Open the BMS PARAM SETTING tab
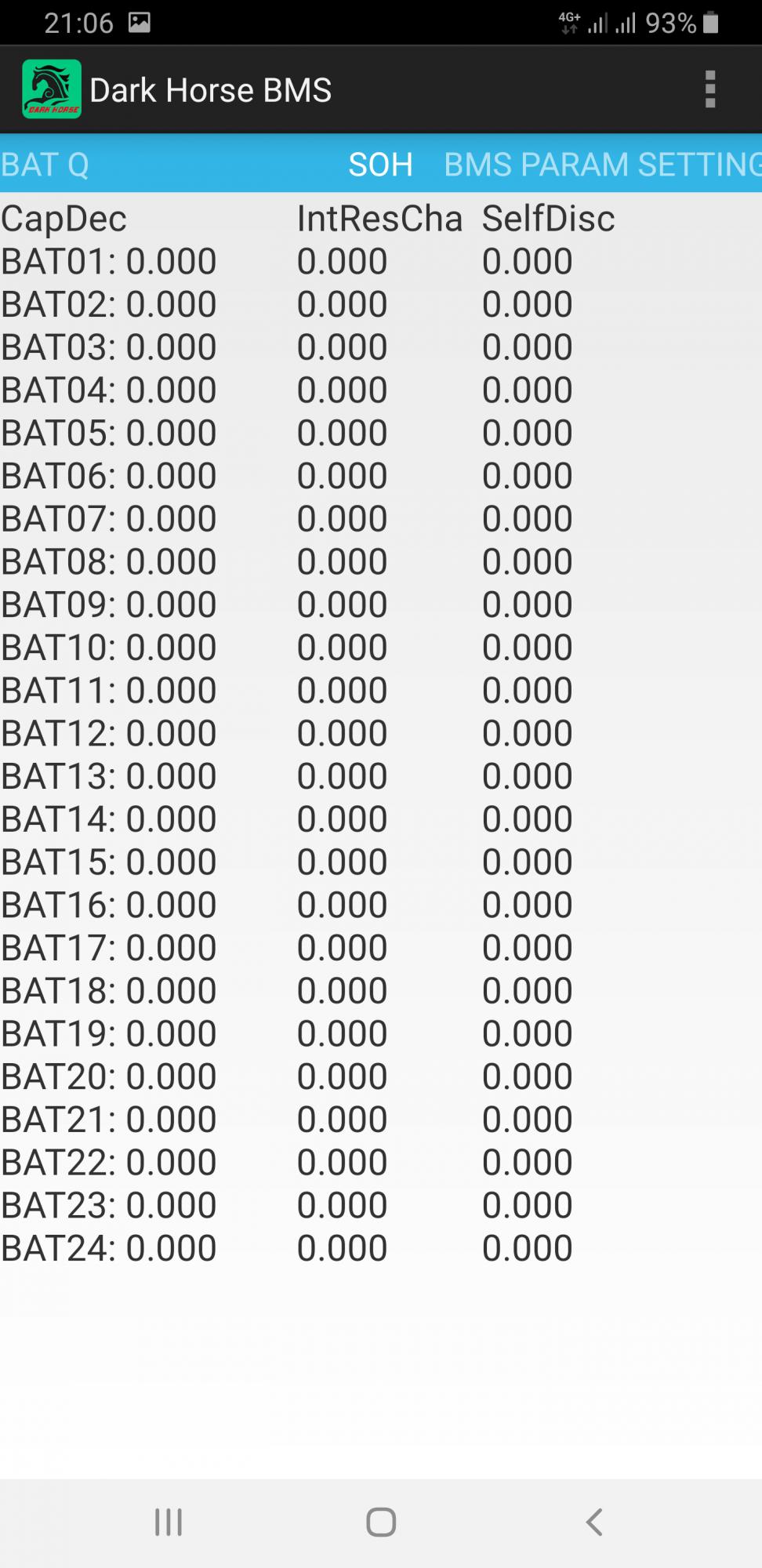 (602, 165)
